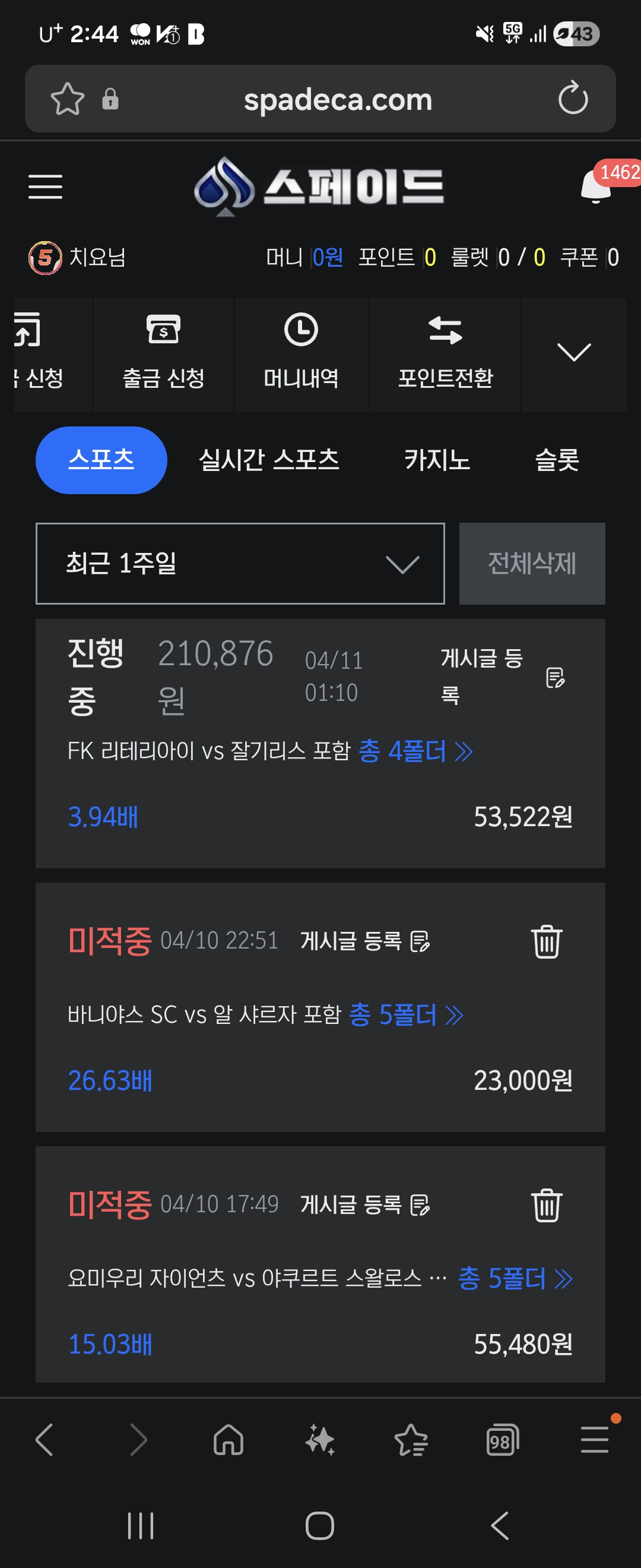Open the browser tabs switcher
The height and width of the screenshot is (1568, 641).
point(502,1441)
